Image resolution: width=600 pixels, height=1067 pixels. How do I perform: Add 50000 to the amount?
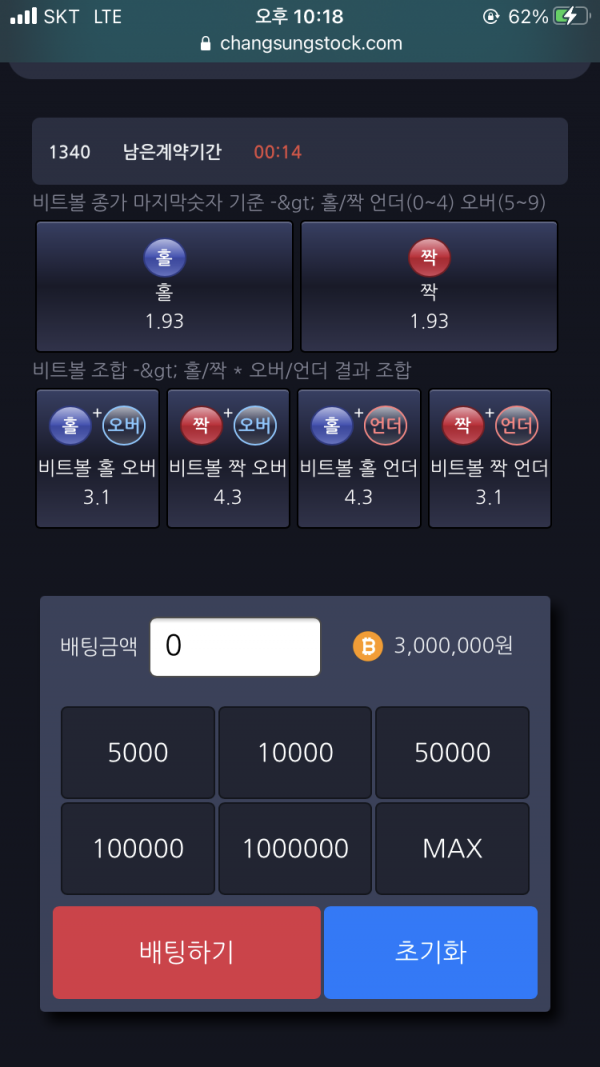pos(452,753)
